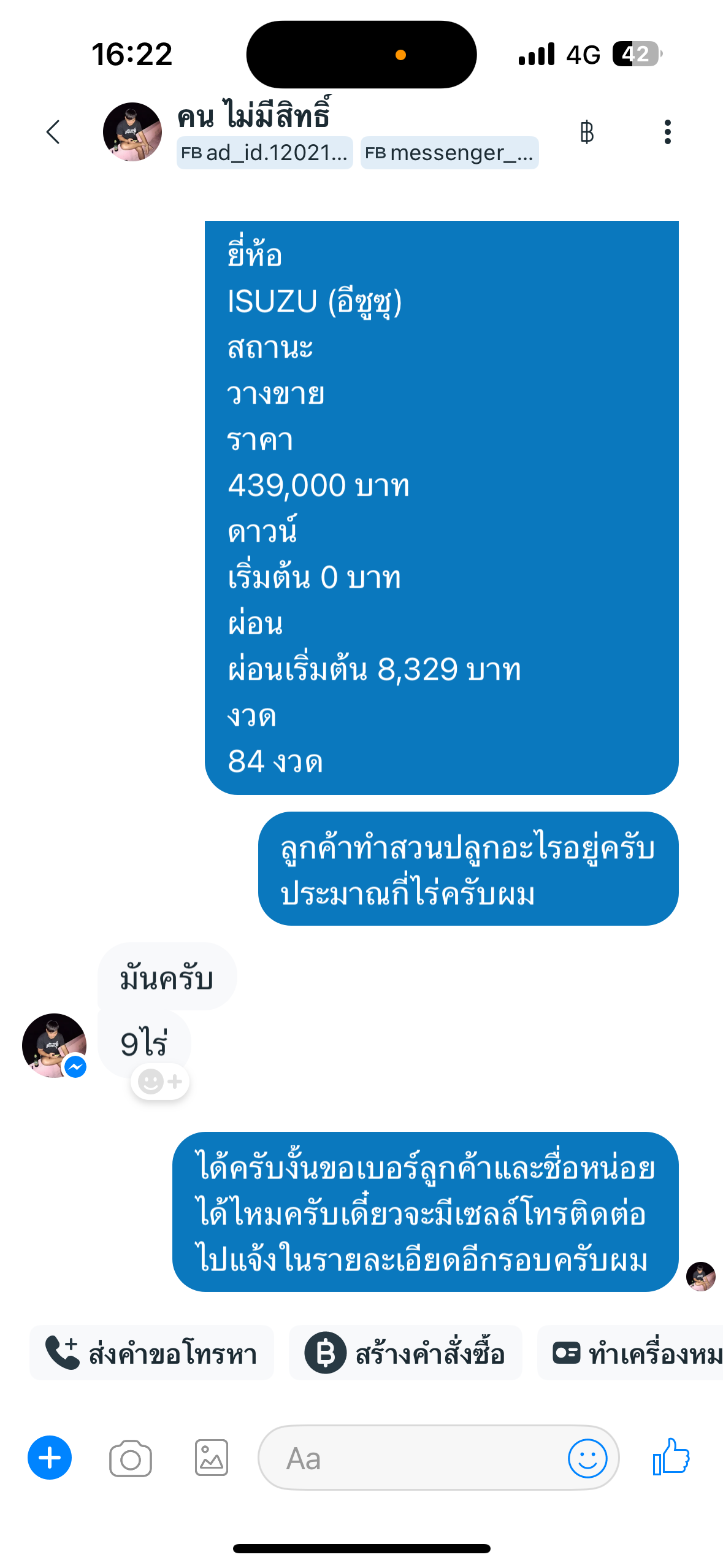Open the three-dot overflow menu
This screenshot has height=1568, width=723.
coord(667,132)
